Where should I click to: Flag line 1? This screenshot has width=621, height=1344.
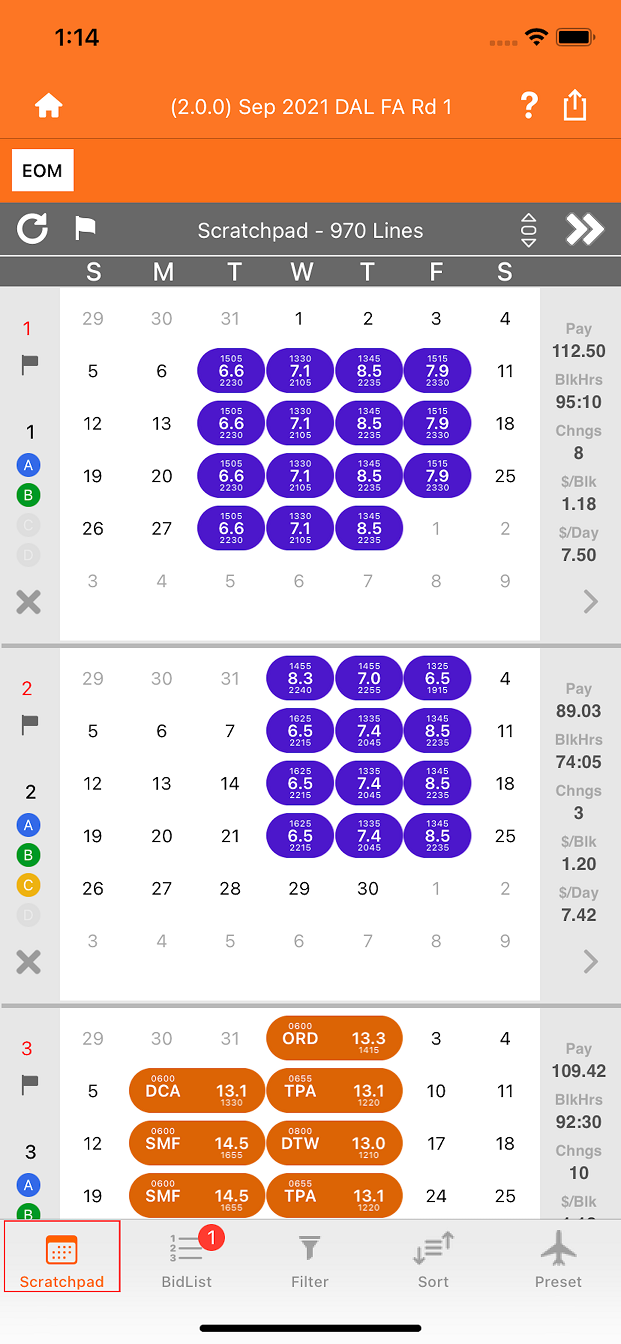pyautogui.click(x=30, y=365)
